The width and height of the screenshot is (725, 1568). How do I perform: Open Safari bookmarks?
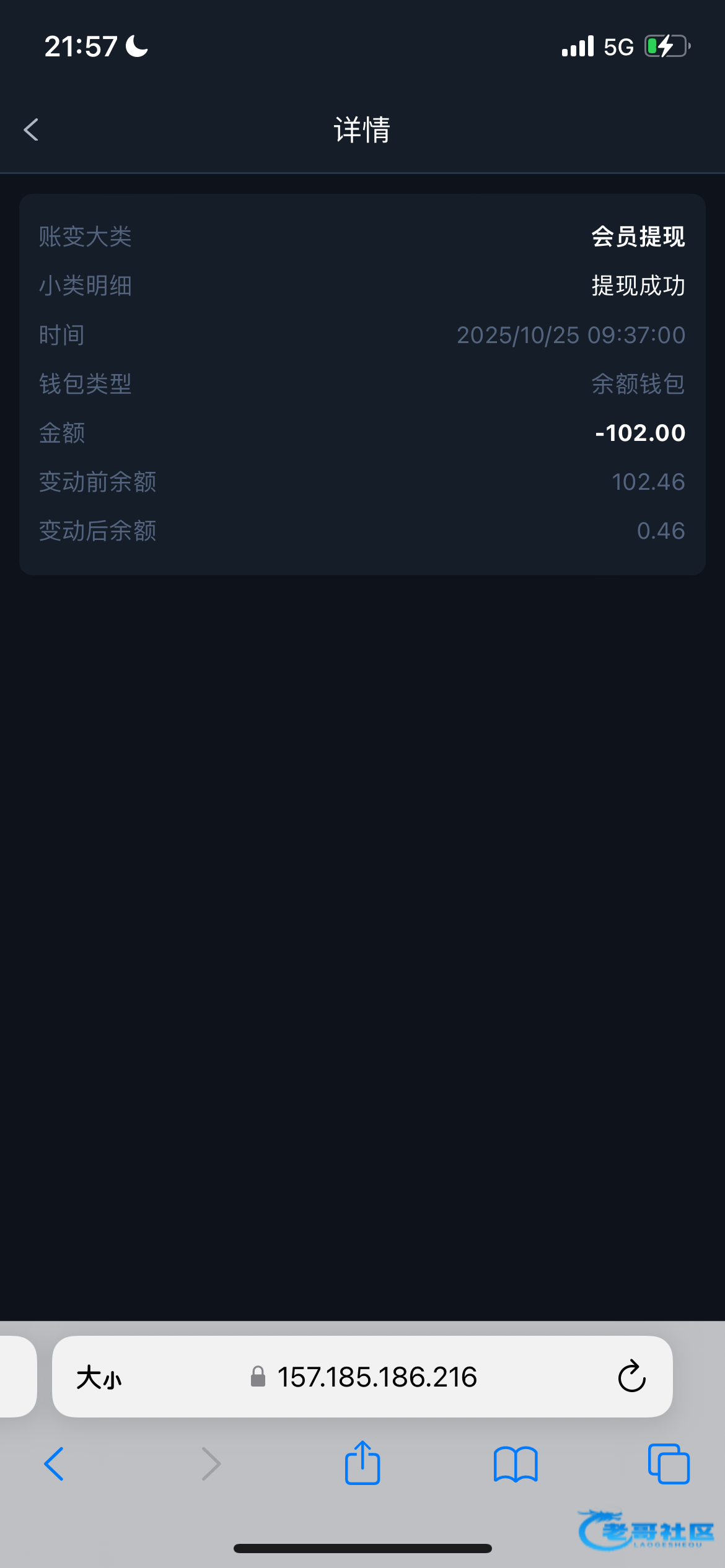point(516,1464)
